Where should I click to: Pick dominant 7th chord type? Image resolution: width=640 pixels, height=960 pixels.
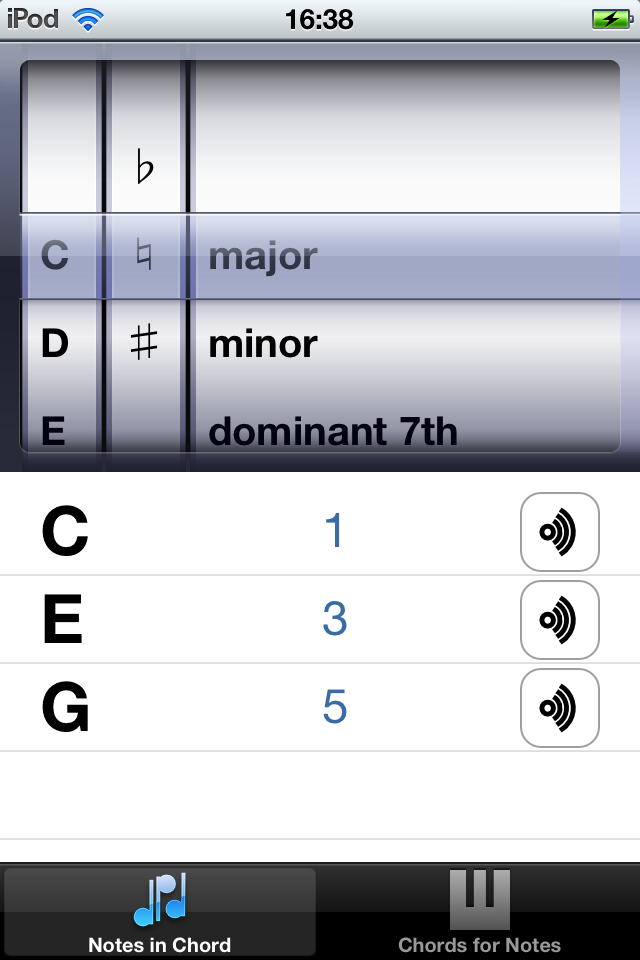click(332, 431)
